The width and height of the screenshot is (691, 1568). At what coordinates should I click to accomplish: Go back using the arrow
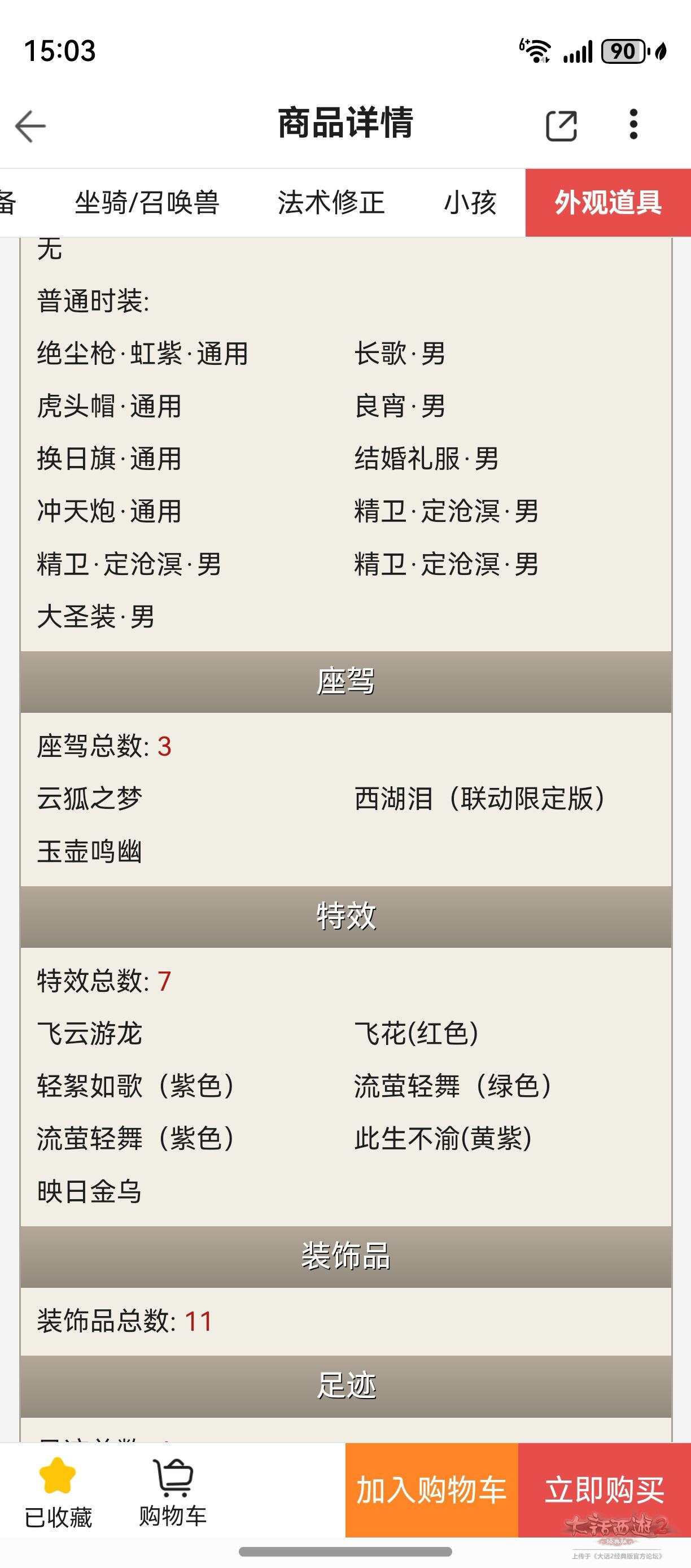[x=30, y=126]
